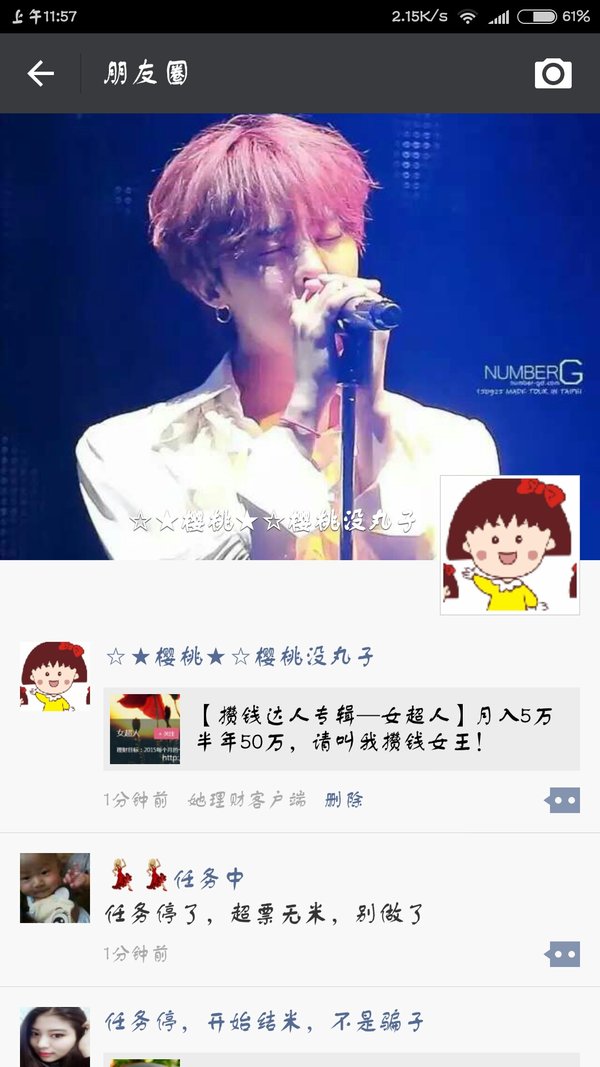Tap the Maruko avatar beside the first post

point(54,676)
